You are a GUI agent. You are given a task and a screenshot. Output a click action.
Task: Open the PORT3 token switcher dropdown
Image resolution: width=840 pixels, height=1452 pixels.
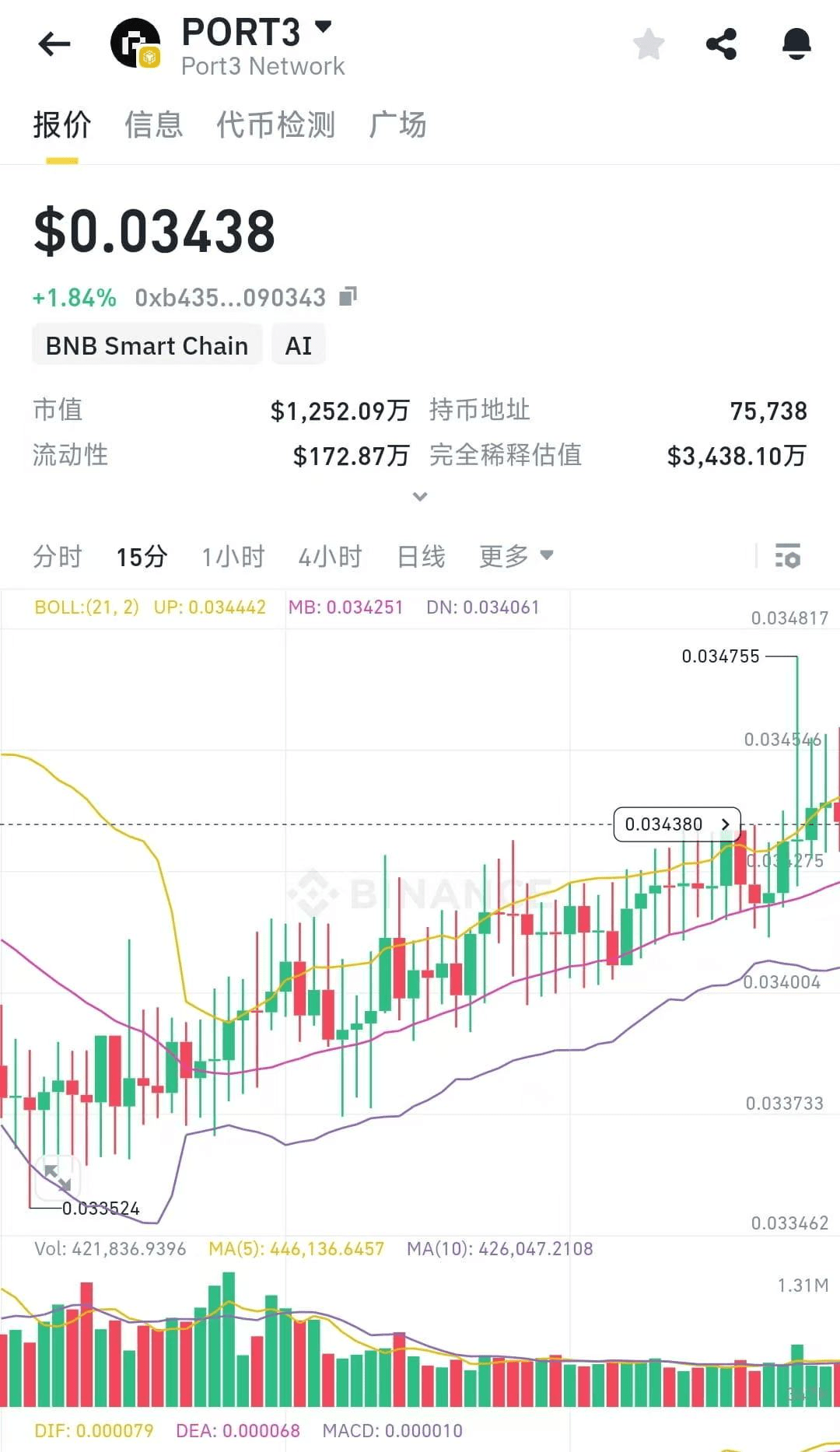point(323,28)
